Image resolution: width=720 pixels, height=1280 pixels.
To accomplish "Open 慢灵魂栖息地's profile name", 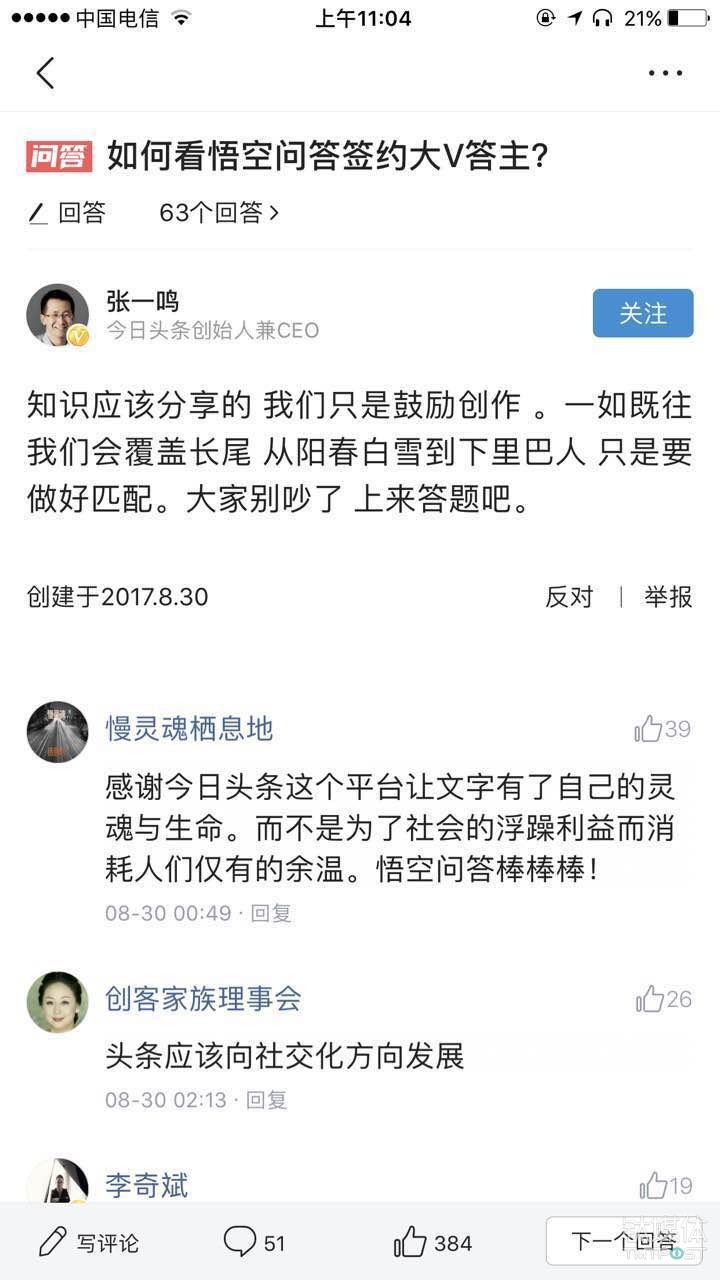I will point(189,728).
